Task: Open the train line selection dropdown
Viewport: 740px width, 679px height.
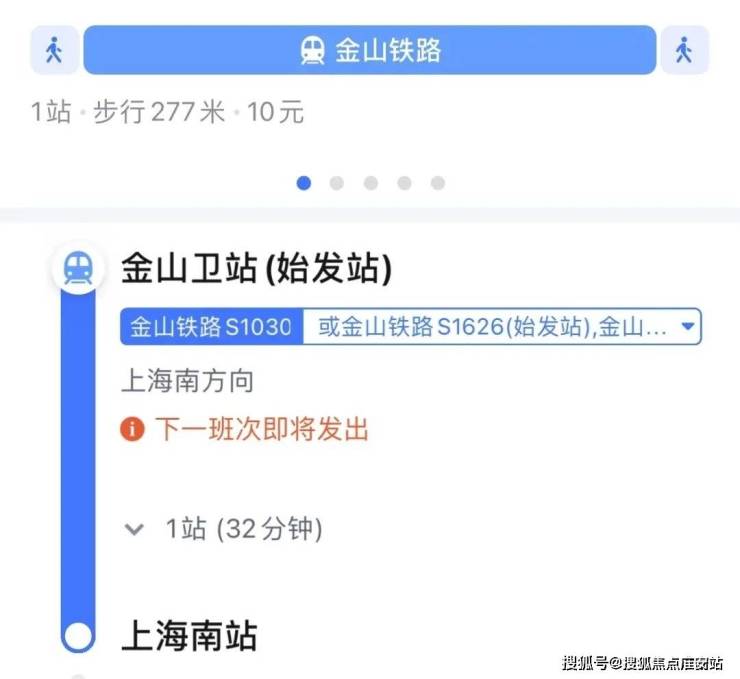Action: pyautogui.click(x=686, y=326)
